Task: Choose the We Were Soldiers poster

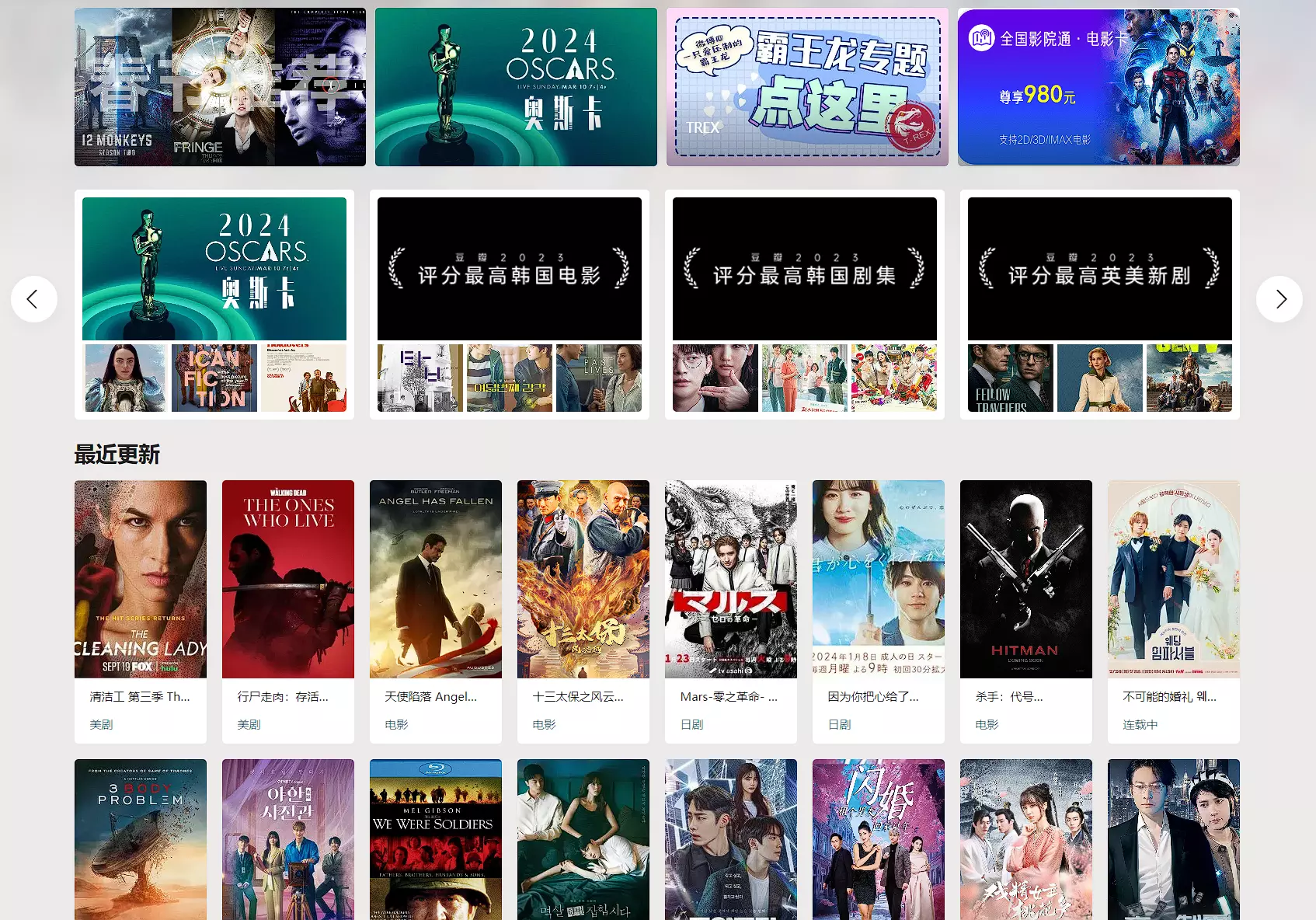Action: pos(436,839)
